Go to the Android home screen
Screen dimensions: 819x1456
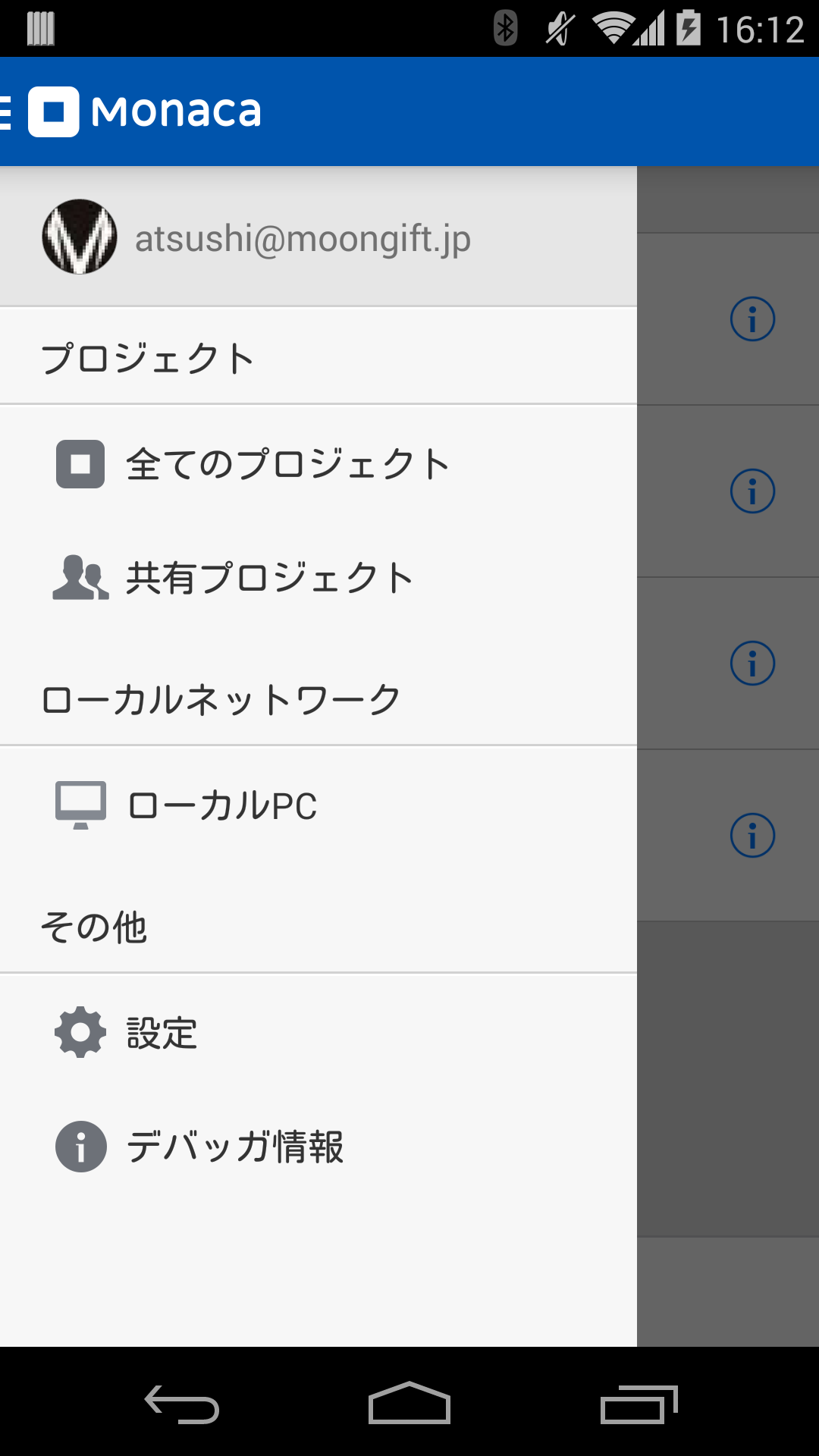409,1404
